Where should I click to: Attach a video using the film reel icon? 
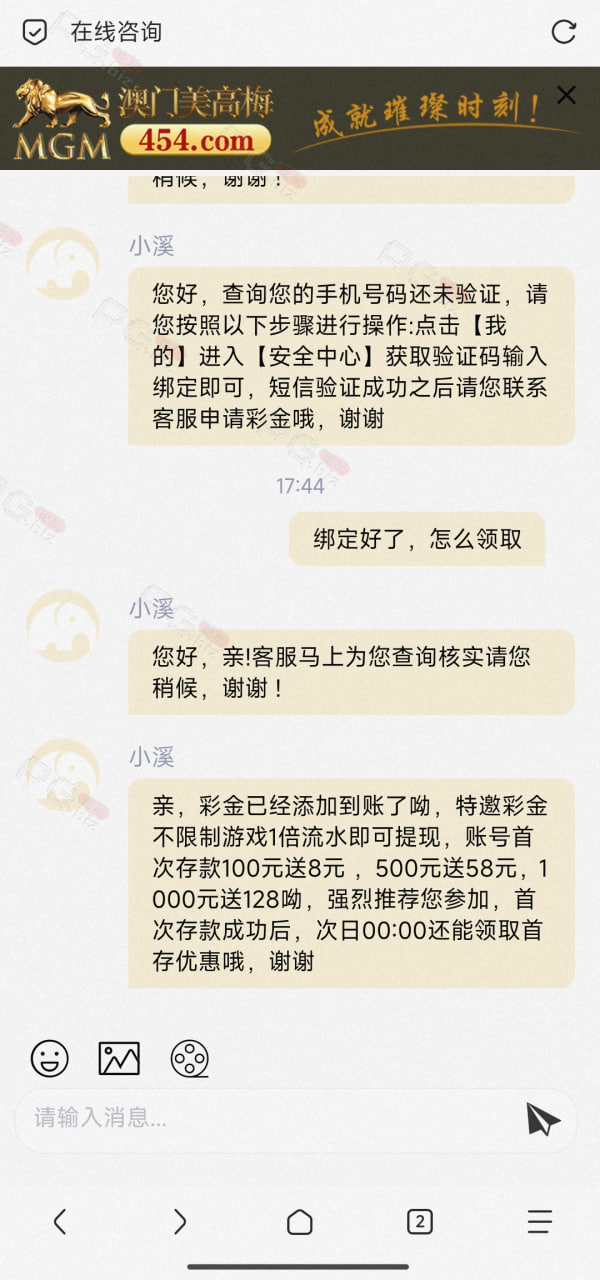pyautogui.click(x=189, y=1058)
